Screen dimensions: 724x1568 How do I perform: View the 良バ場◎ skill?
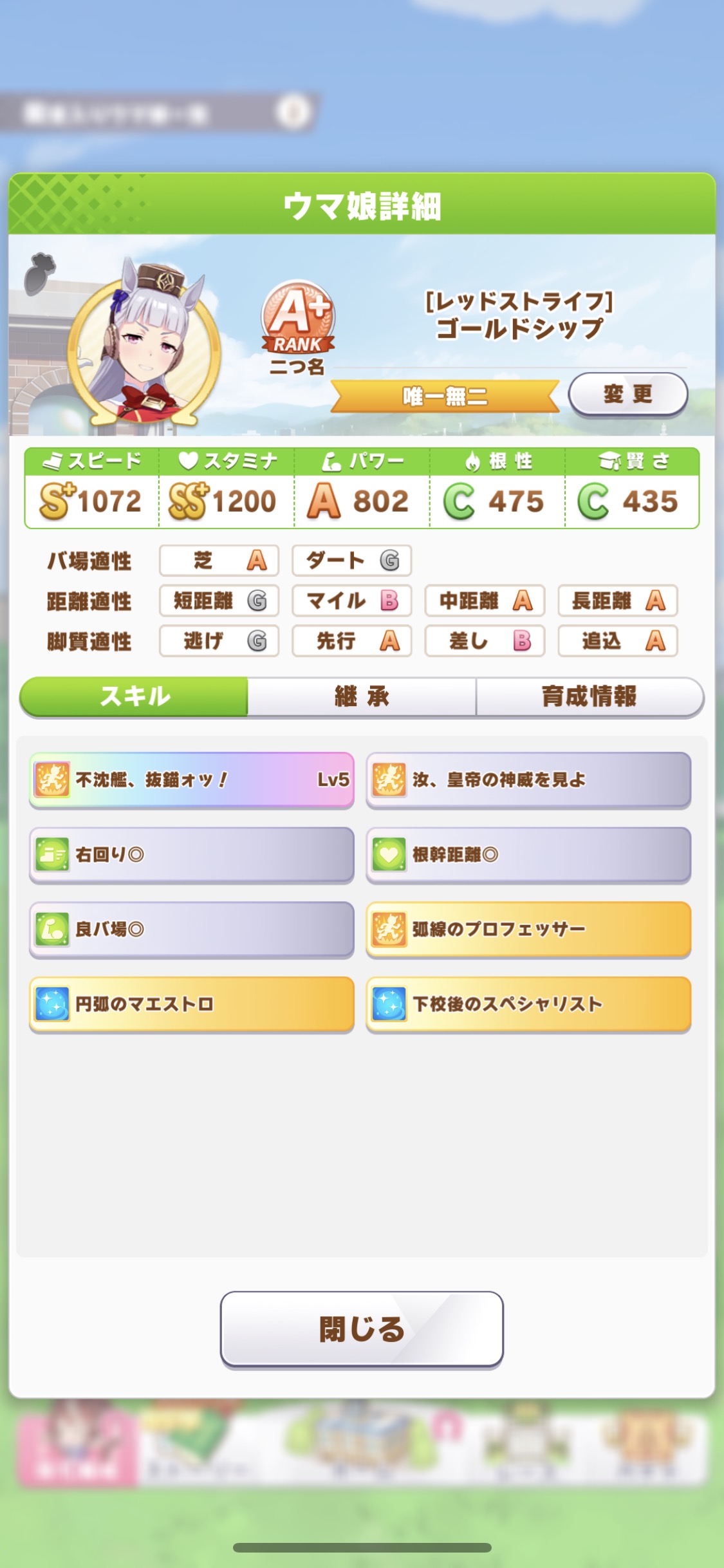(192, 929)
